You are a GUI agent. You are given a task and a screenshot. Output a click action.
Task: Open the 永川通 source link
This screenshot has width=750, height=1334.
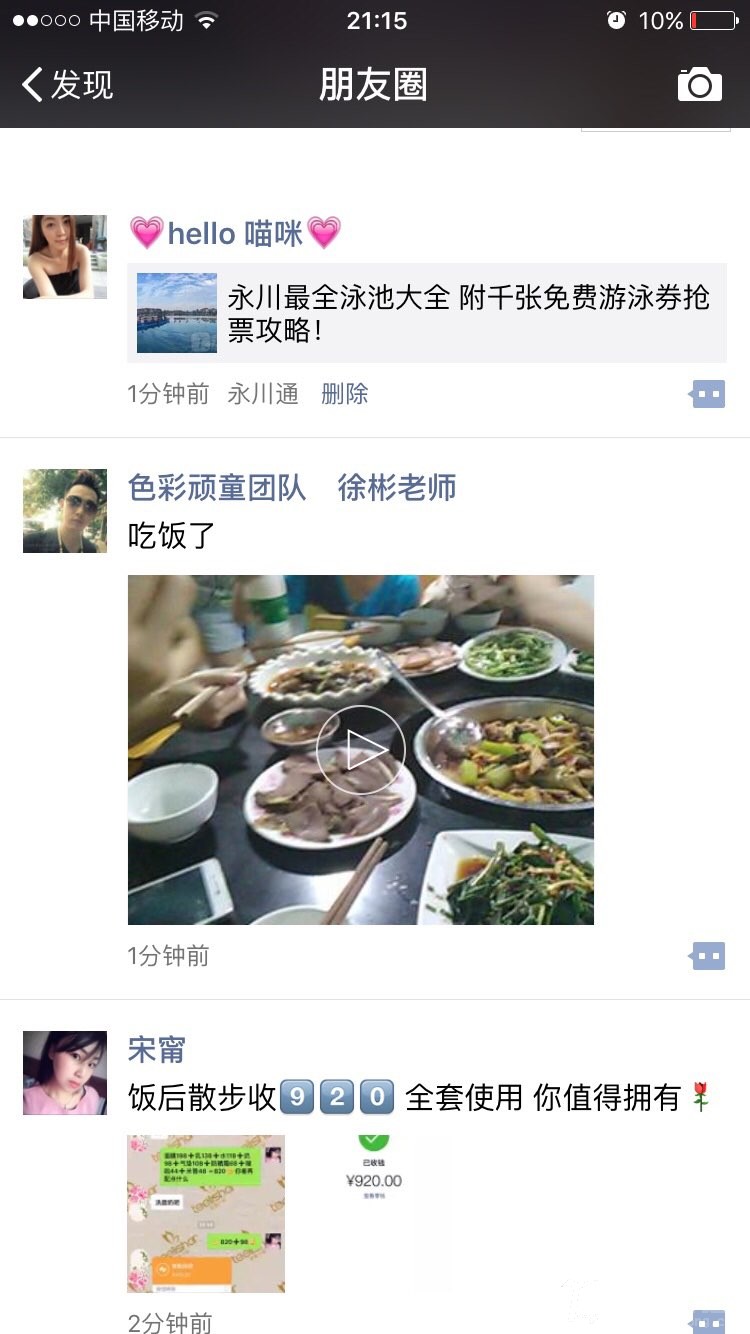[x=263, y=394]
